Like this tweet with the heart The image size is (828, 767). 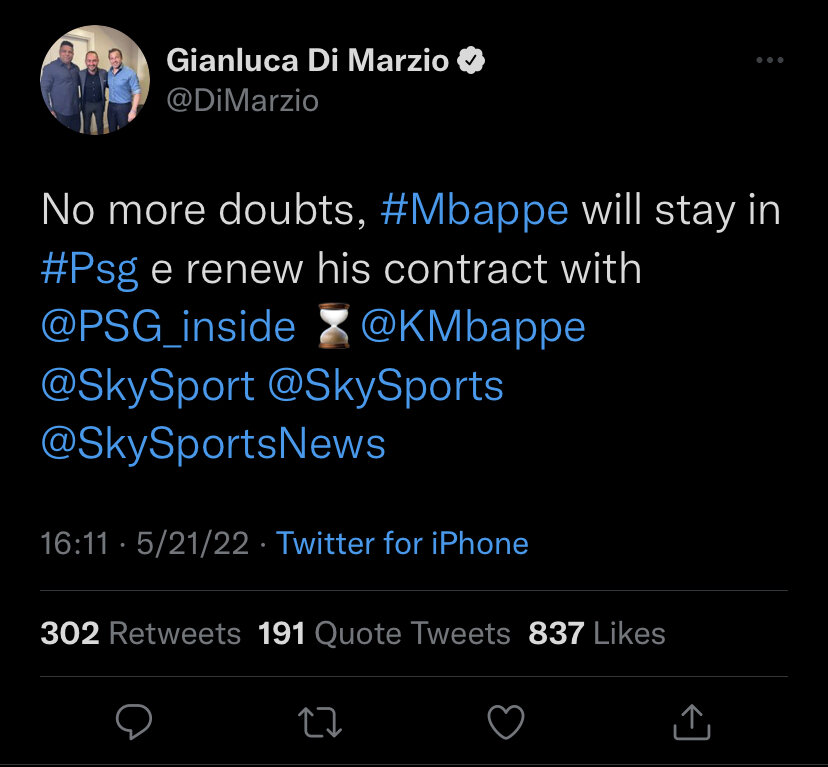[505, 722]
